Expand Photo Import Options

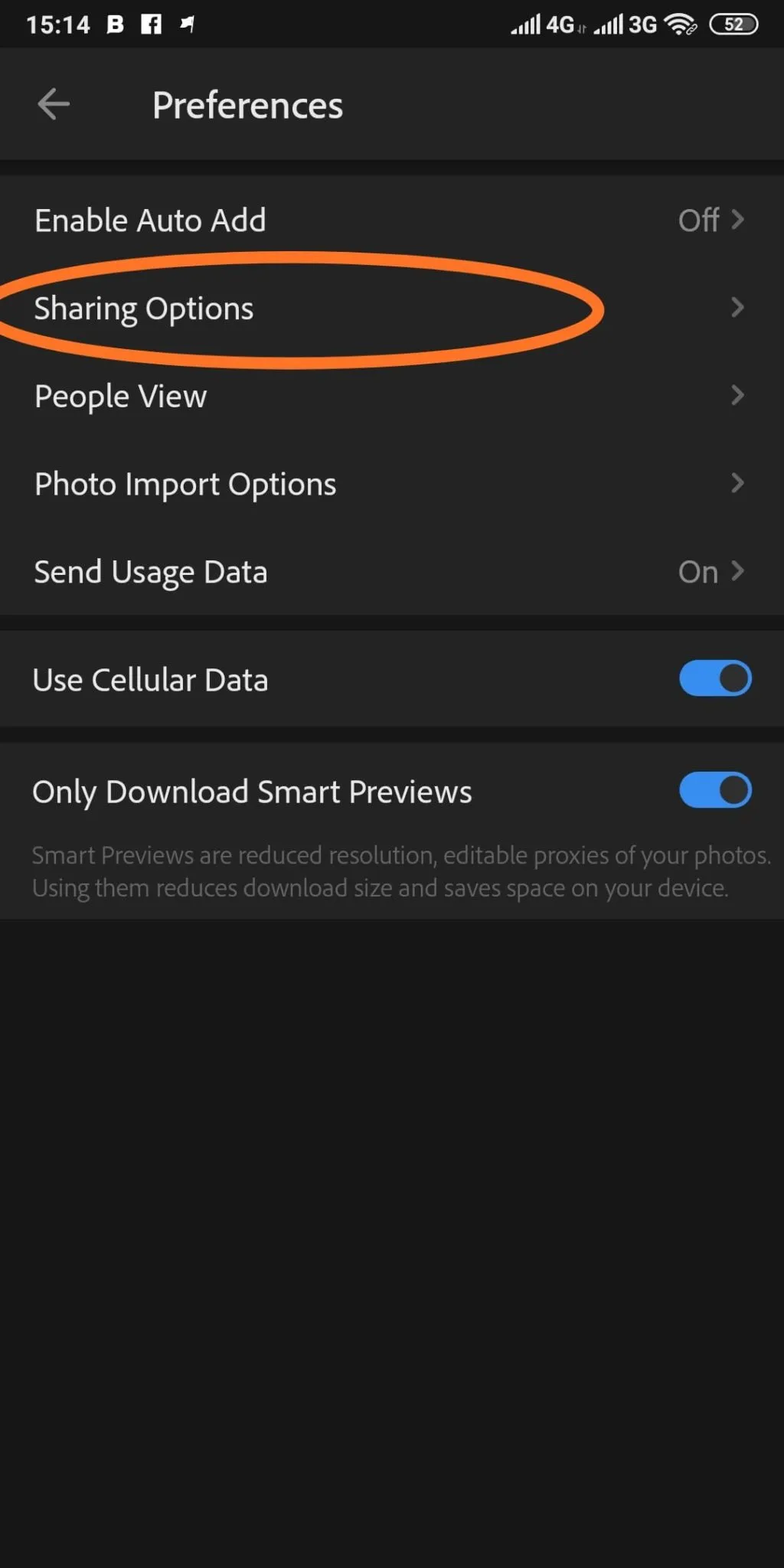737,483
